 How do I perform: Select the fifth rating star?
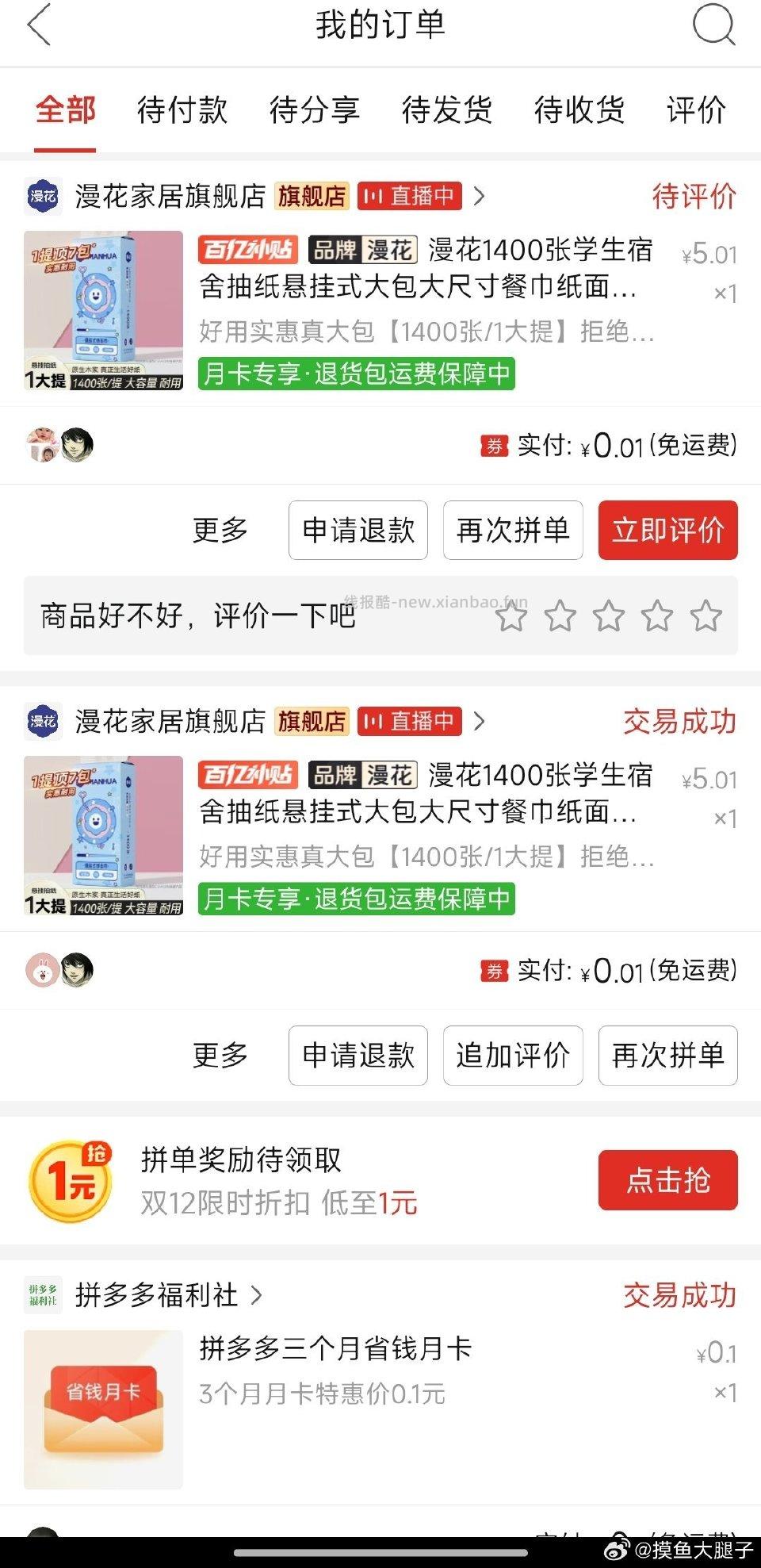tap(704, 616)
